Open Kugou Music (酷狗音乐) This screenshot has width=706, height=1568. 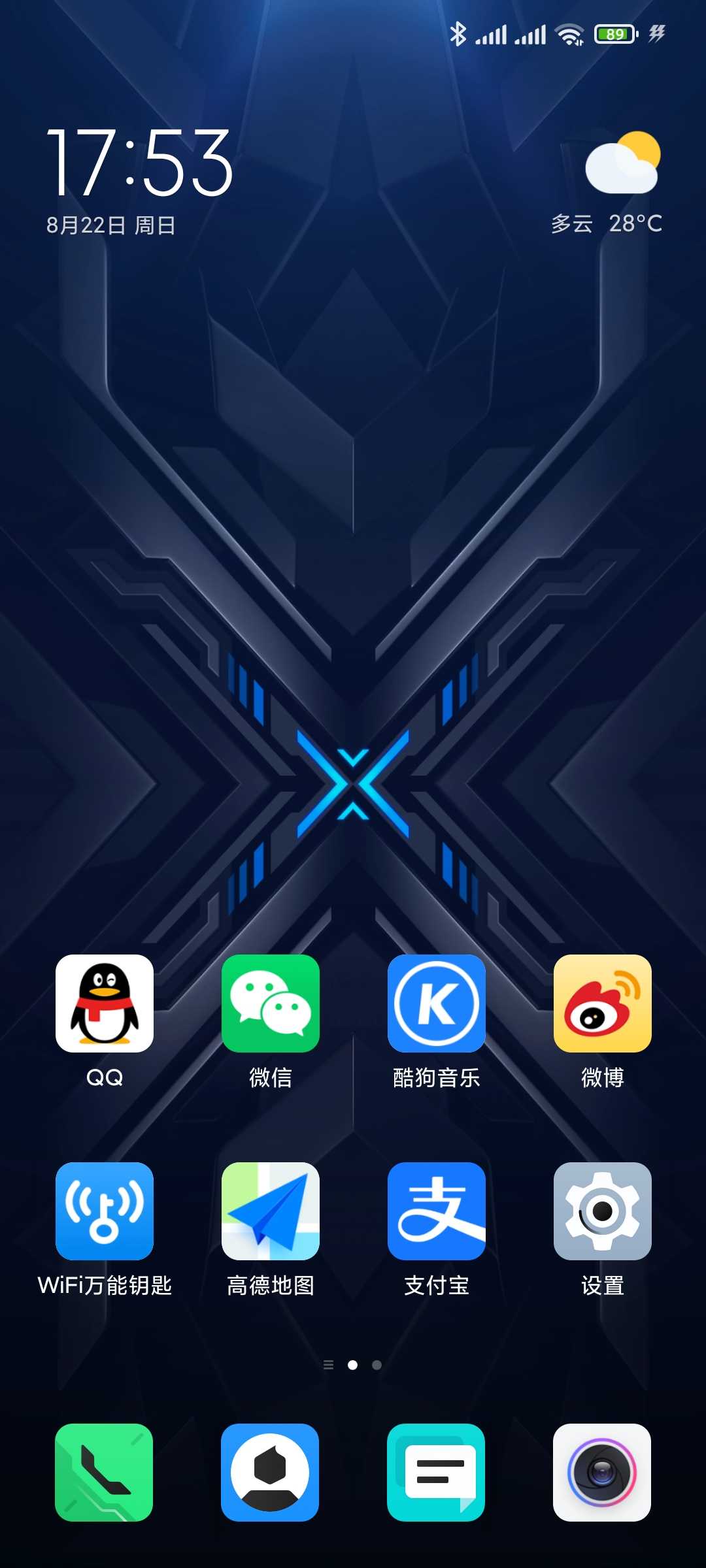click(x=437, y=1003)
